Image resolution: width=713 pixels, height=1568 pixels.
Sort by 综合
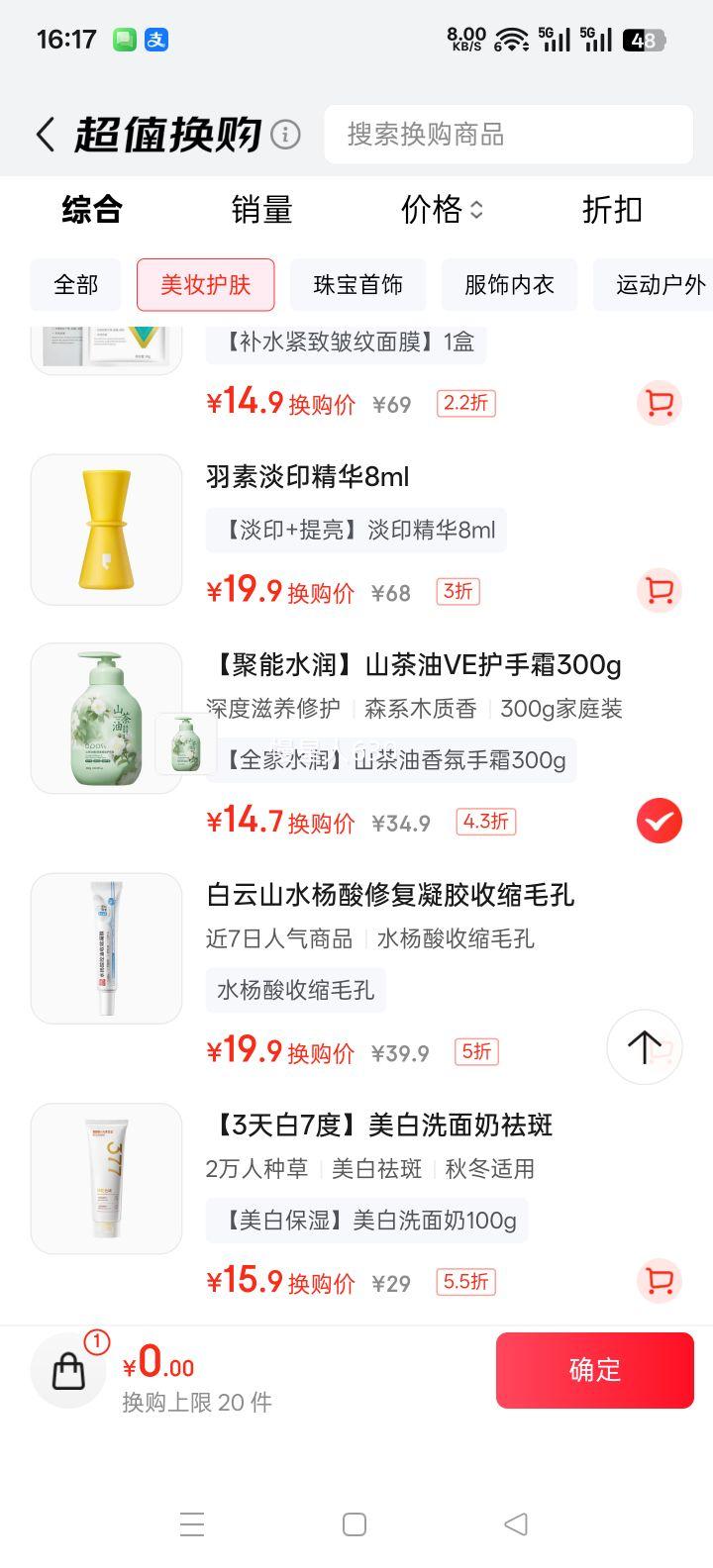[92, 210]
